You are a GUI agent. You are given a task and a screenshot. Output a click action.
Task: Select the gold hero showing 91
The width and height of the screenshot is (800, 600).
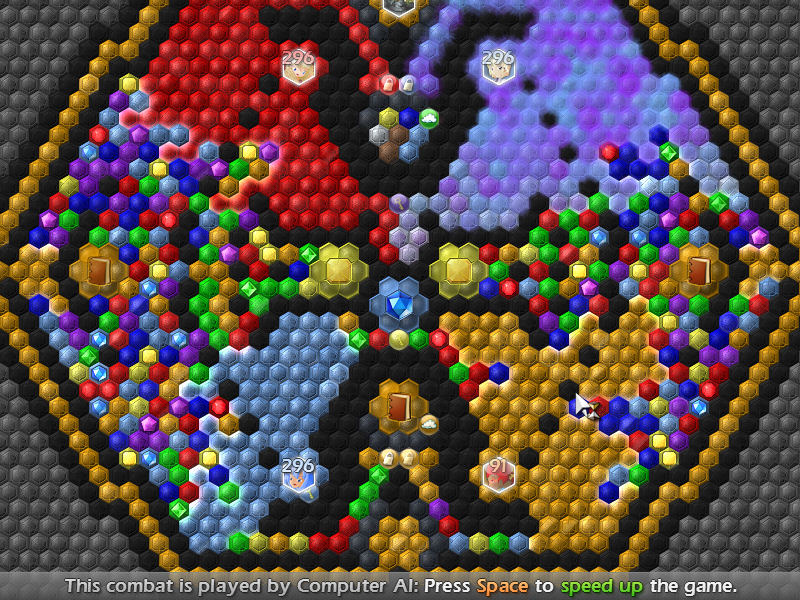point(498,474)
